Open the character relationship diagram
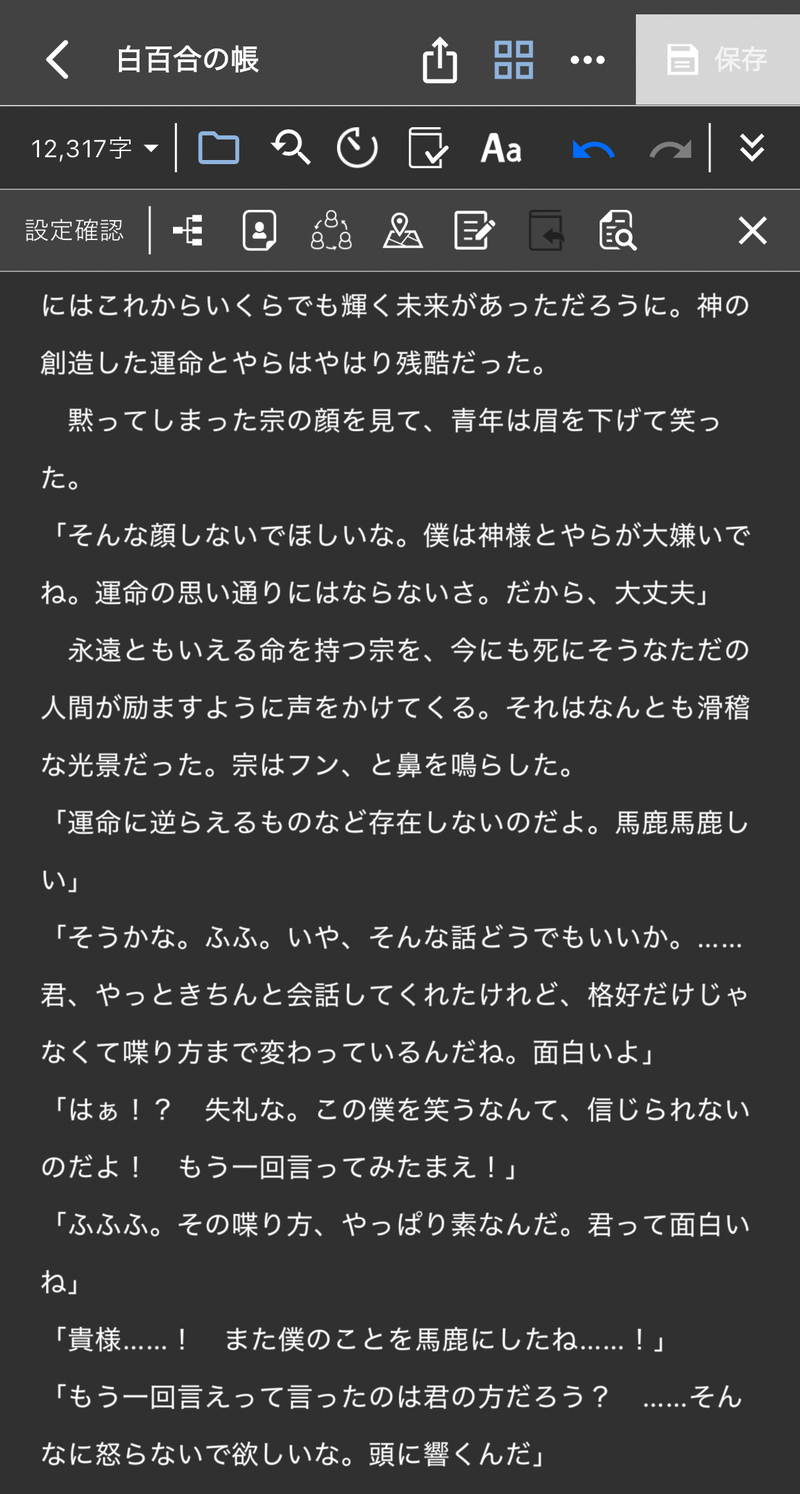Viewport: 800px width, 1494px height. click(331, 231)
